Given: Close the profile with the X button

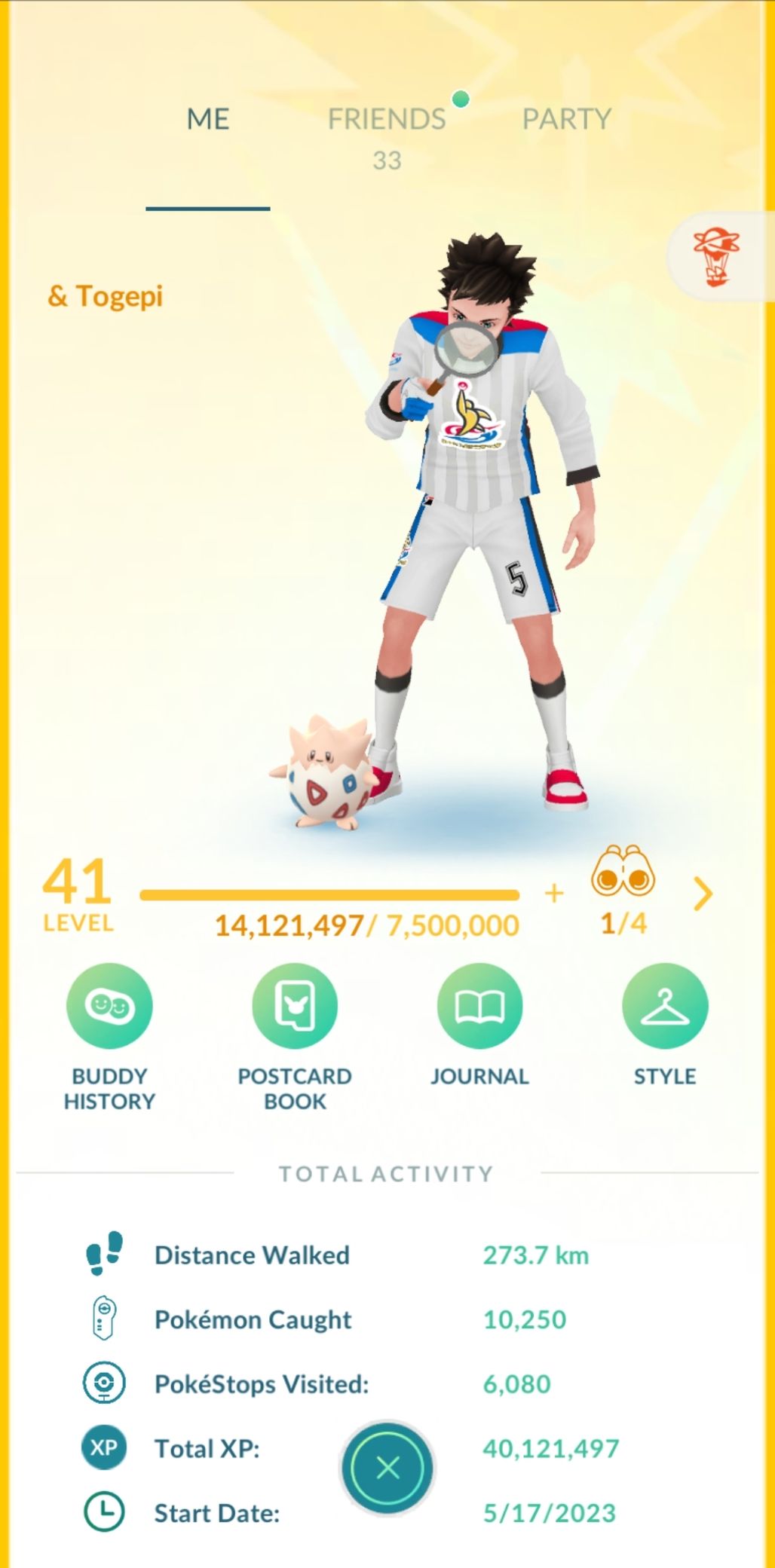Looking at the screenshot, I should point(387,1467).
